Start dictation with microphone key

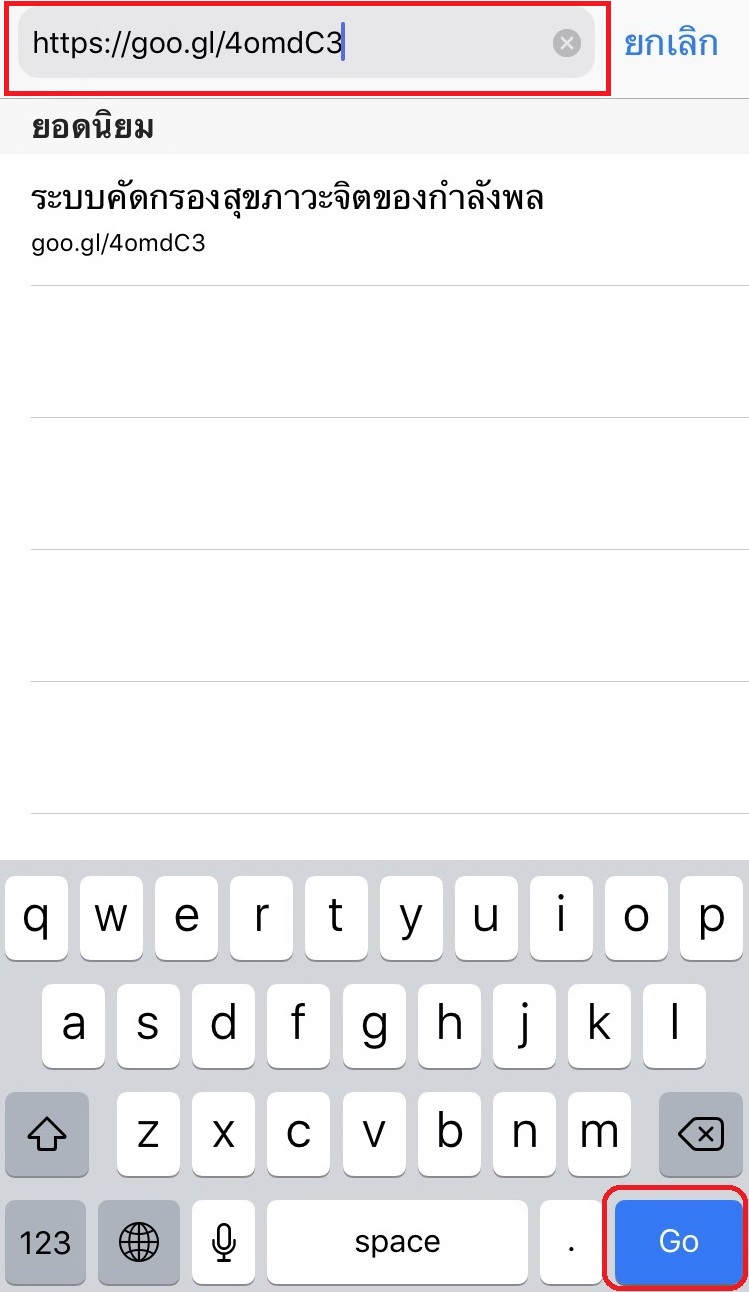[223, 1241]
